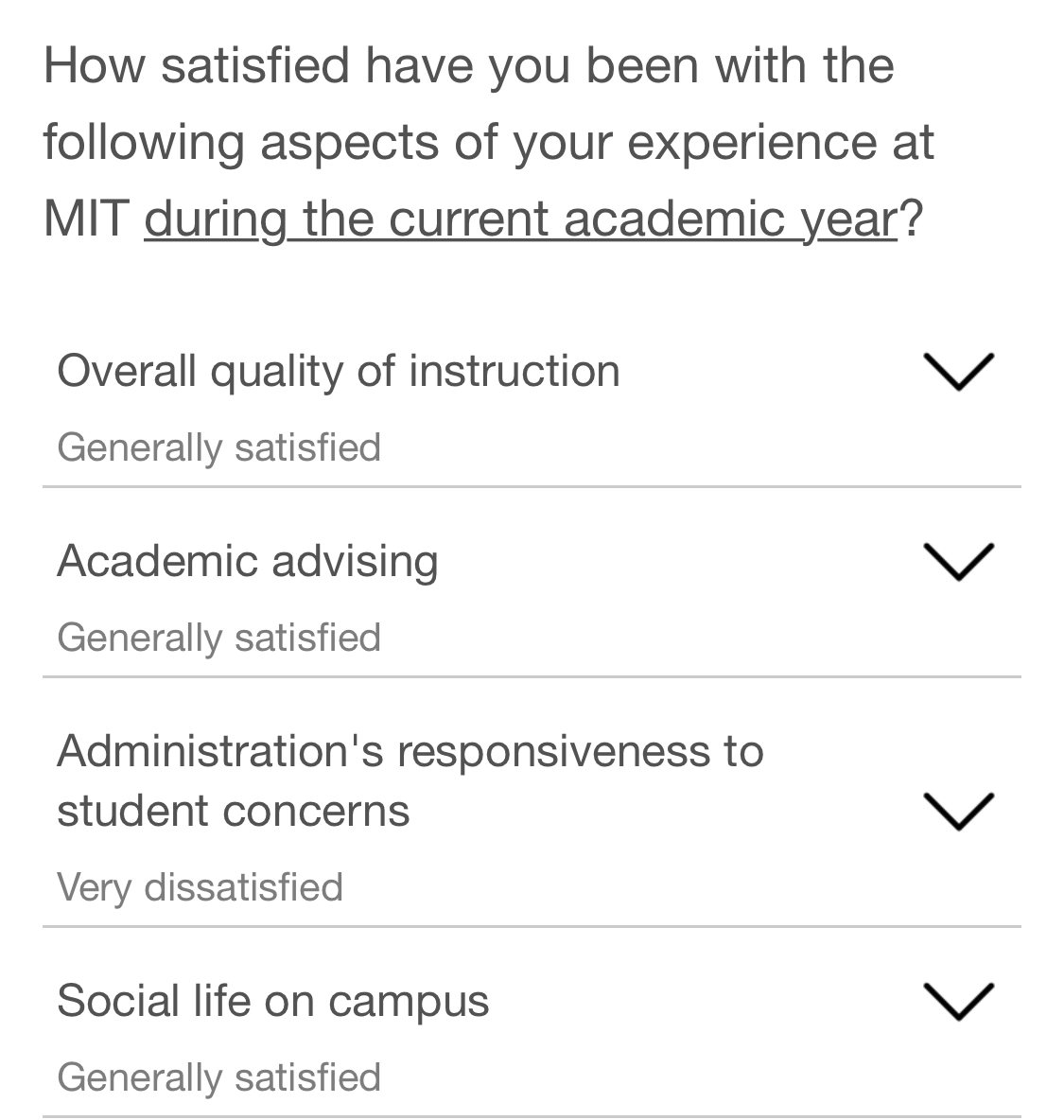Click the Administration's responsiveness to student concerns label
Screen dimensions: 1064x1120
point(410,779)
